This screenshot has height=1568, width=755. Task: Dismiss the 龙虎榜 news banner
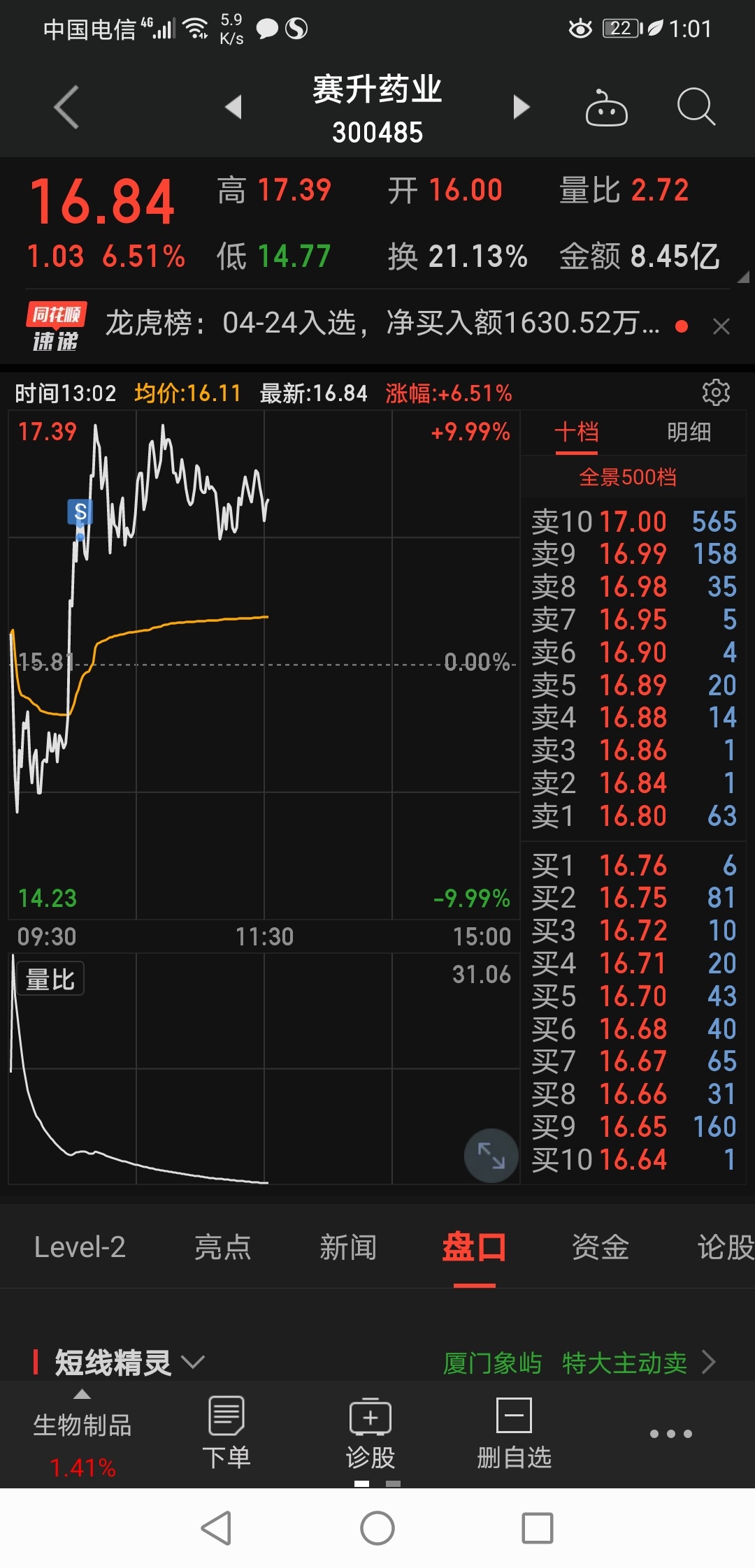721,326
